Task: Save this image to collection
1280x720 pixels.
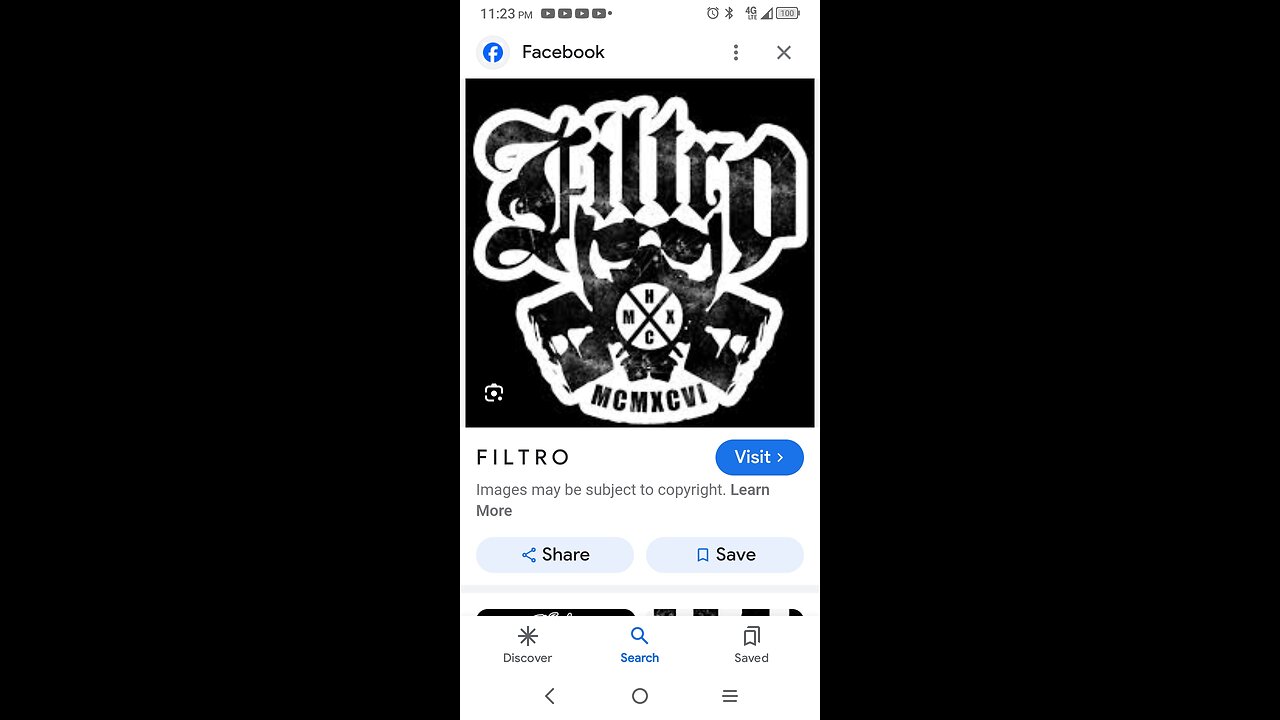Action: pyautogui.click(x=725, y=555)
